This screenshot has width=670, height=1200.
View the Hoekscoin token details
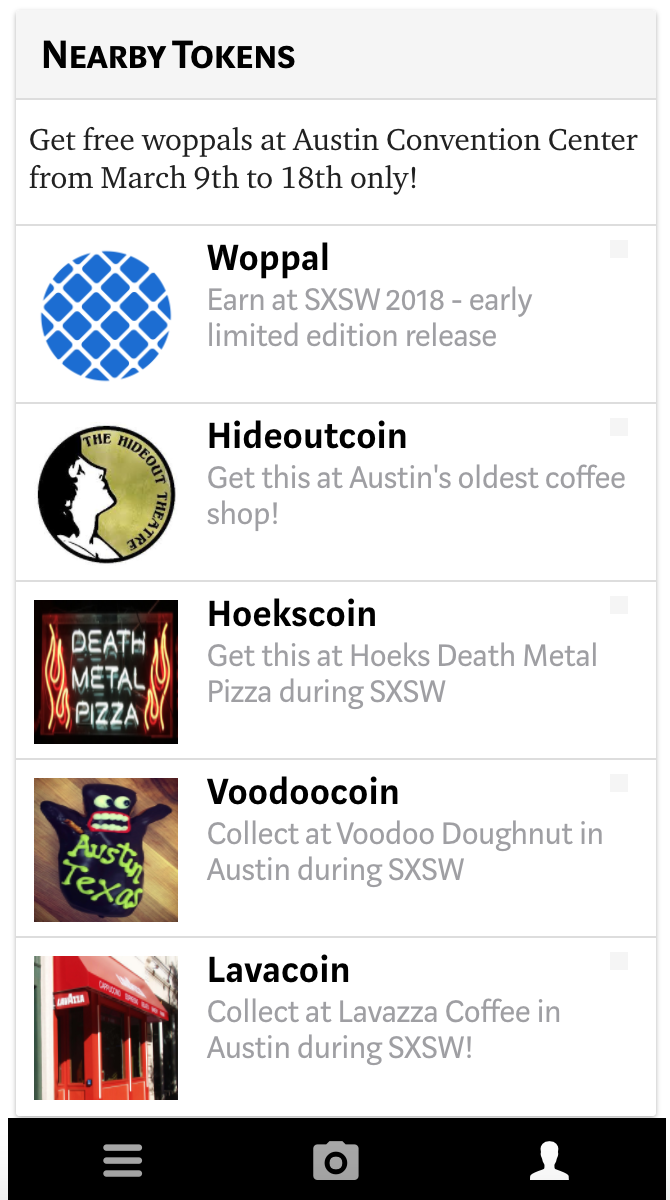click(336, 671)
